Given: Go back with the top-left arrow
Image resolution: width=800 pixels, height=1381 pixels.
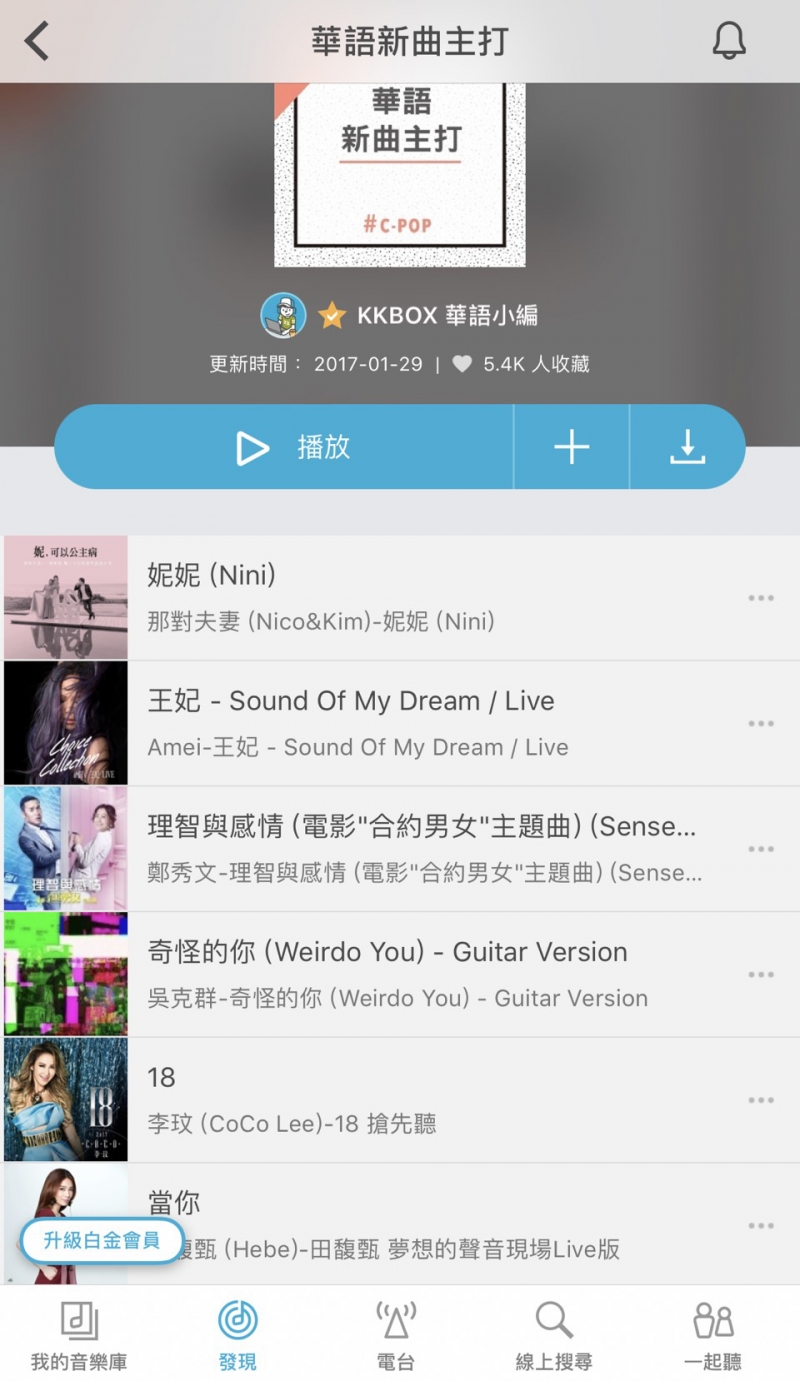Looking at the screenshot, I should coord(37,41).
